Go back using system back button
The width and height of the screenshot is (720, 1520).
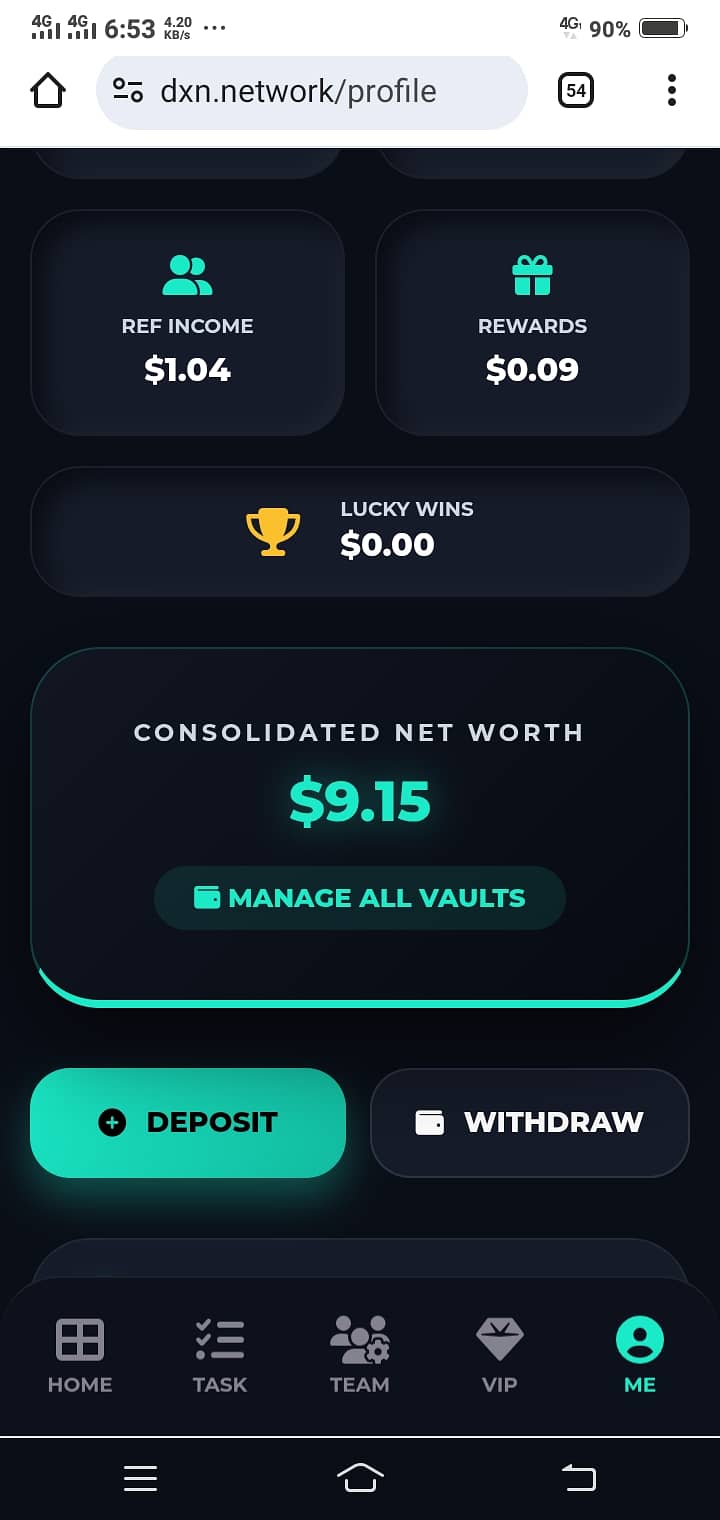(578, 1477)
